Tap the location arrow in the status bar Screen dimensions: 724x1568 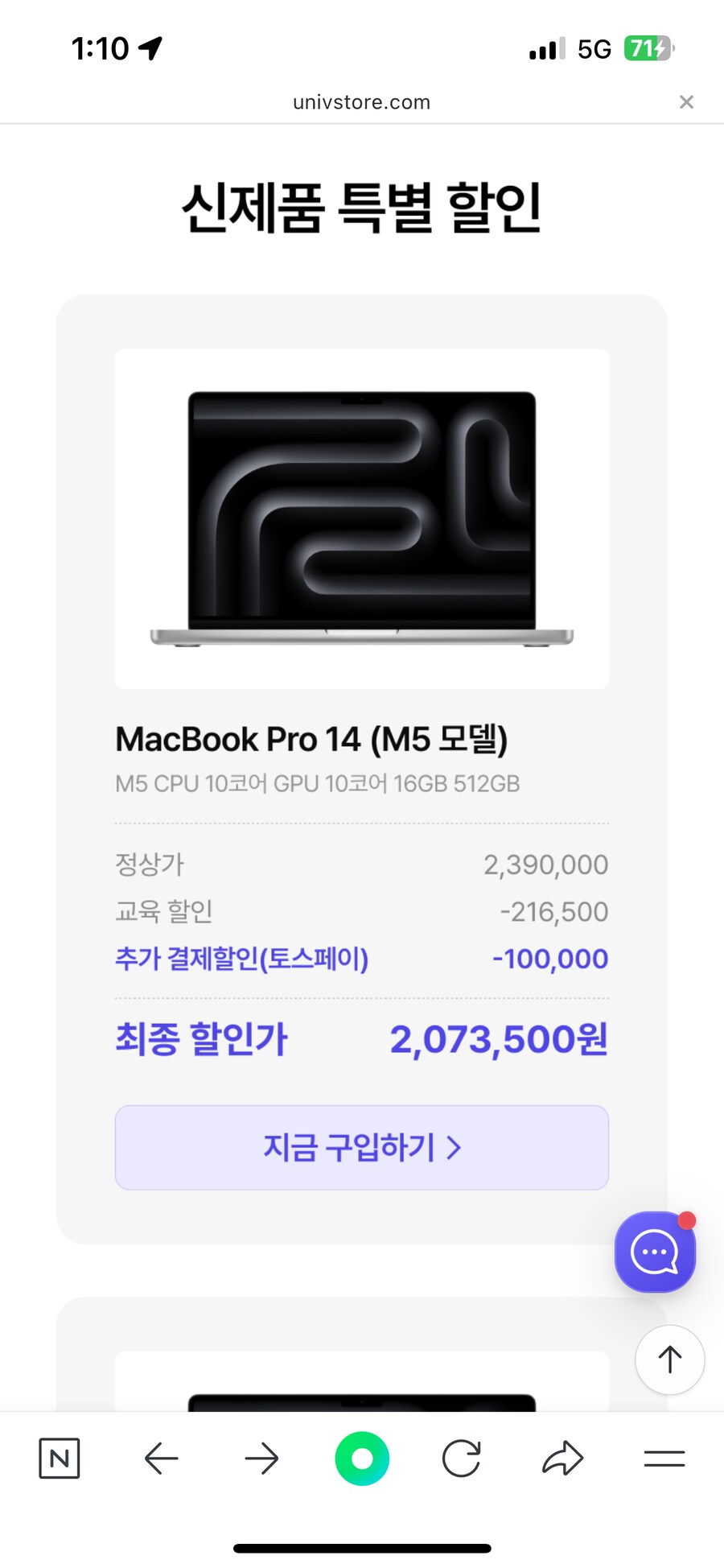click(x=149, y=47)
